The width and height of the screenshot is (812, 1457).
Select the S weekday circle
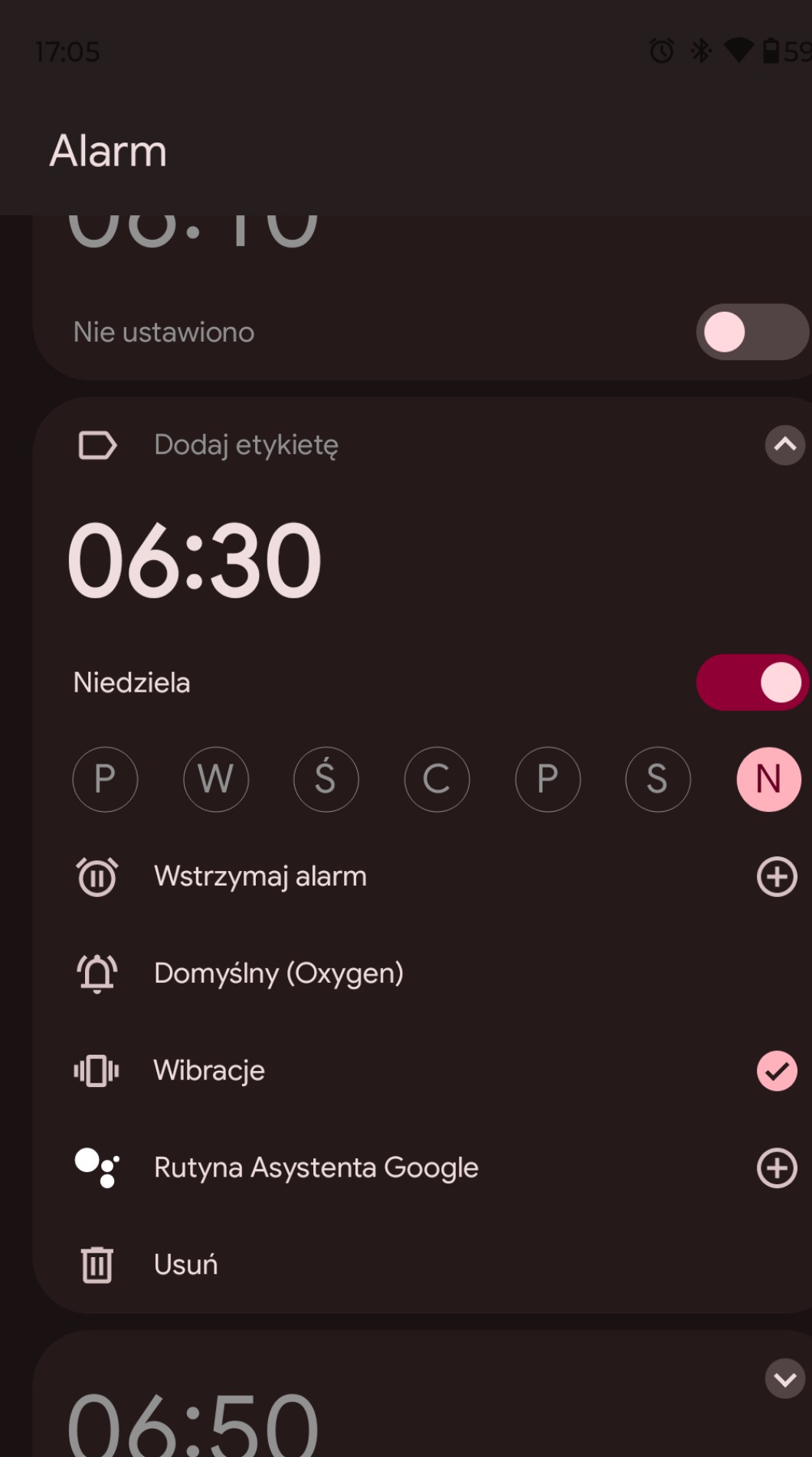point(658,780)
